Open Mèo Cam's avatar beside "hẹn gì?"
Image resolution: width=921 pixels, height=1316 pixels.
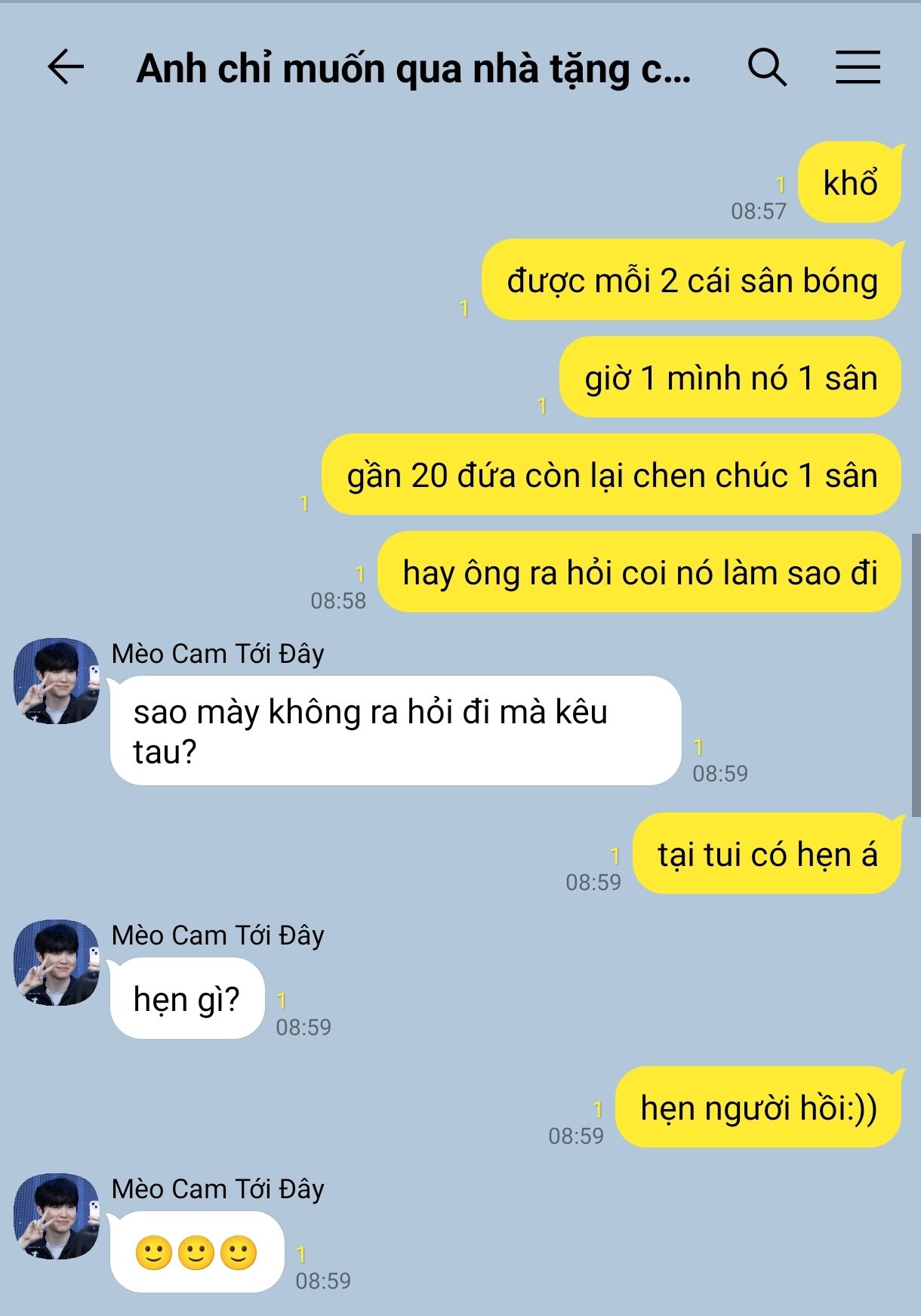coord(57,963)
